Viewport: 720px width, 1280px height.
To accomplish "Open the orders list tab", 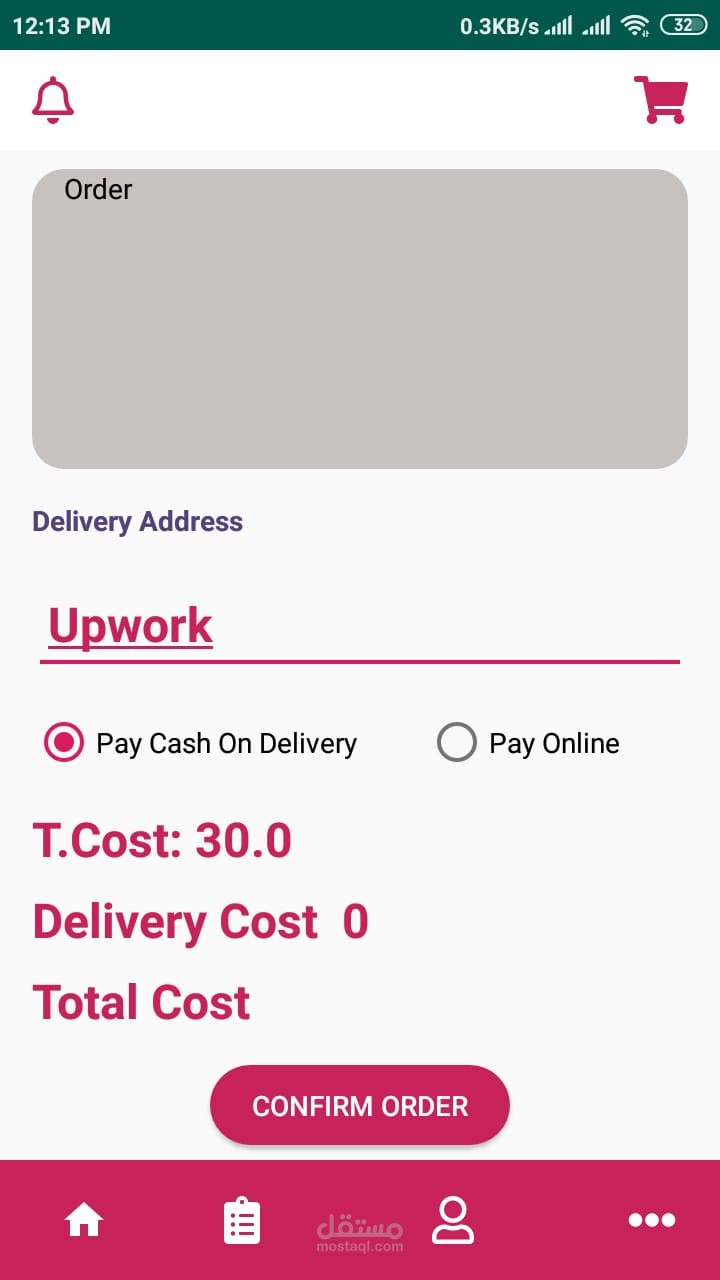I will point(241,1221).
